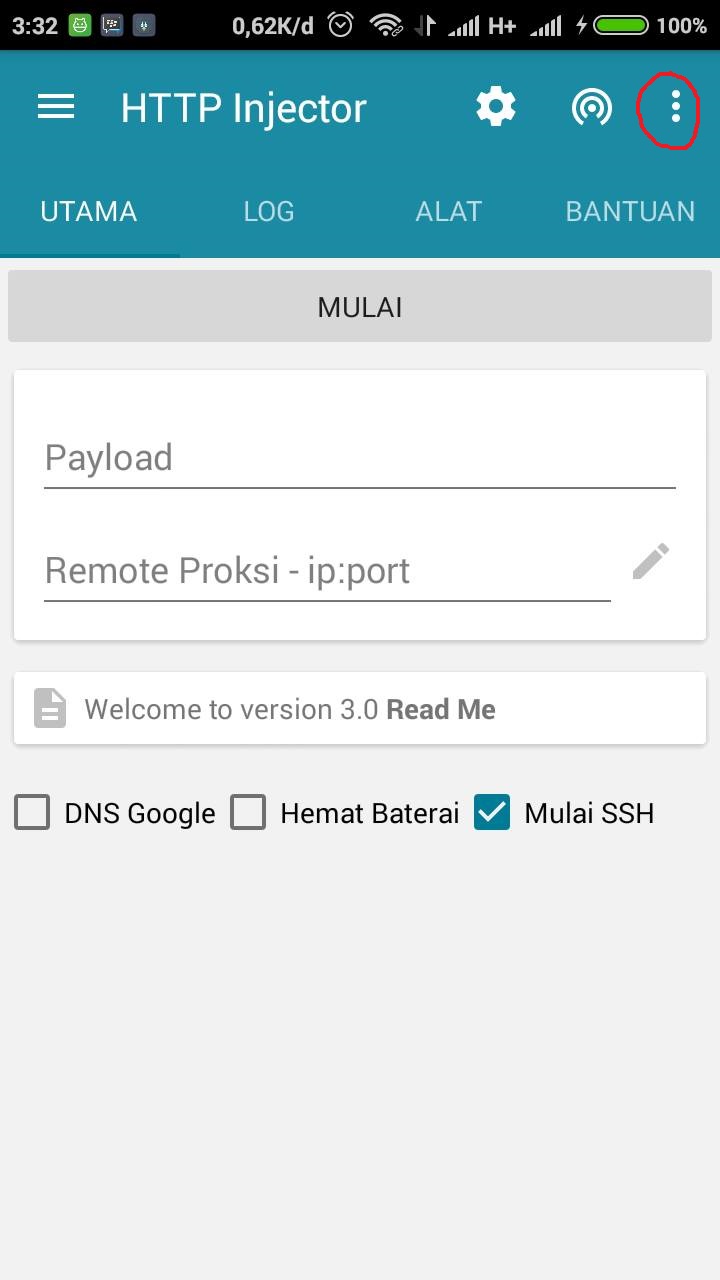Tap the Remote Proksi ip:port field

(x=327, y=571)
